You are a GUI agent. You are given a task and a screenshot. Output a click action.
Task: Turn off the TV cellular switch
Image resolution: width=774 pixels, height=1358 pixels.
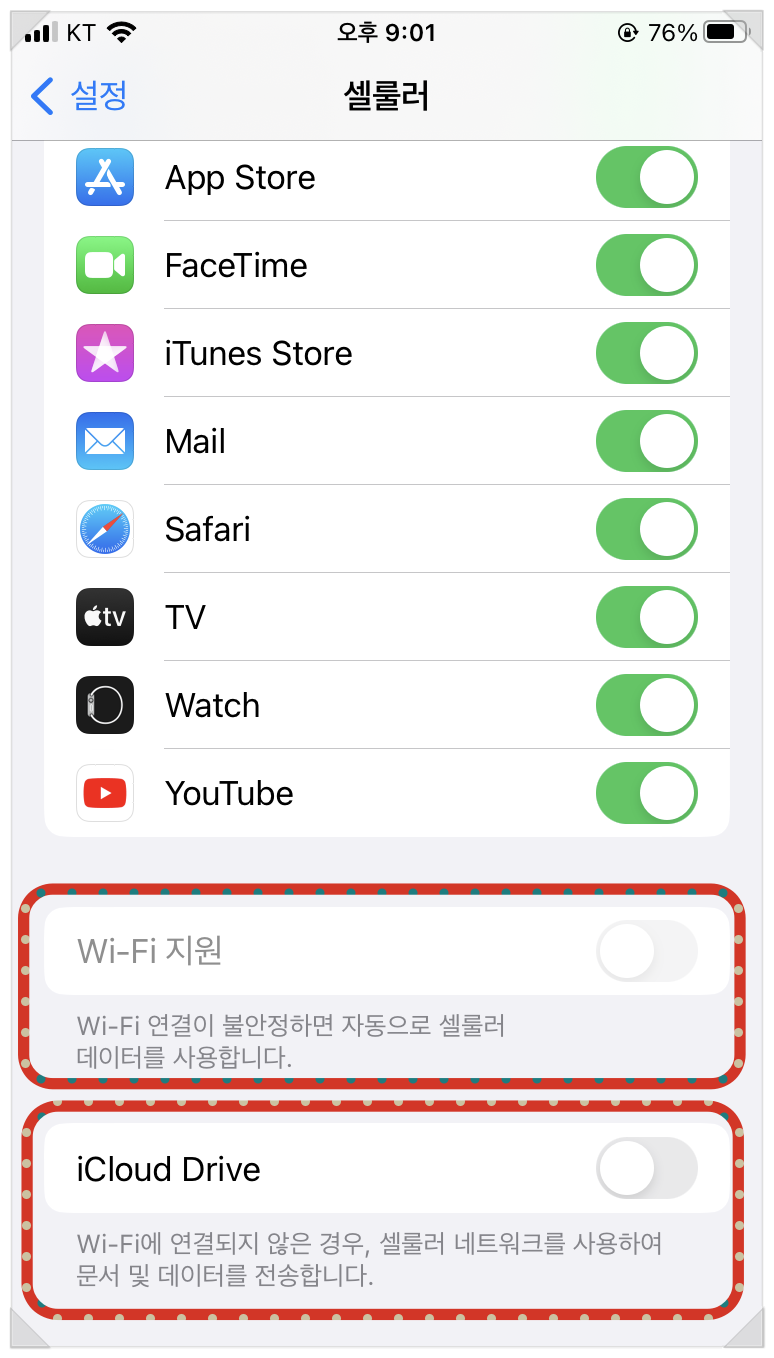point(647,618)
